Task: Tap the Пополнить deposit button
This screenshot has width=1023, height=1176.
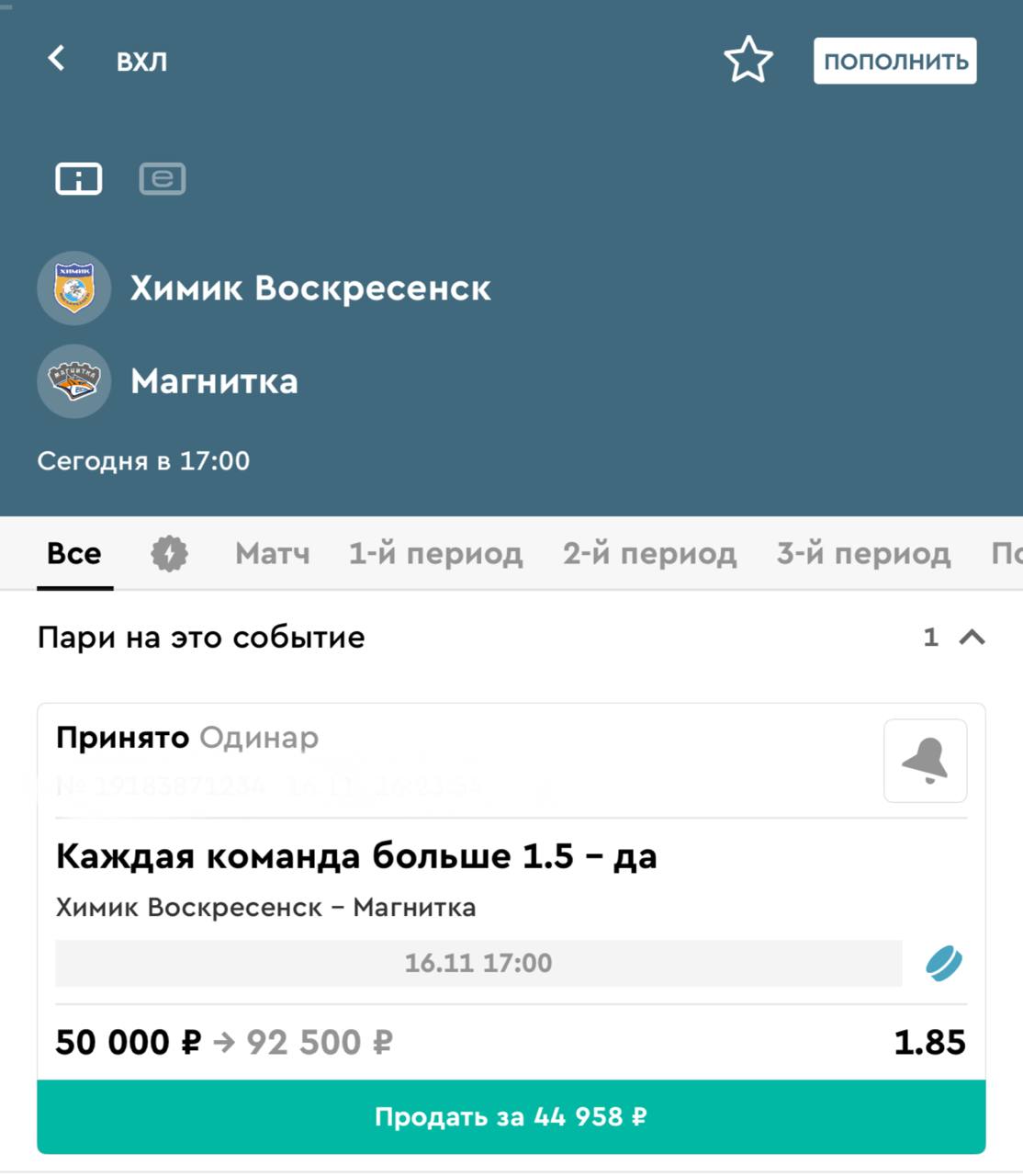Action: 894,61
